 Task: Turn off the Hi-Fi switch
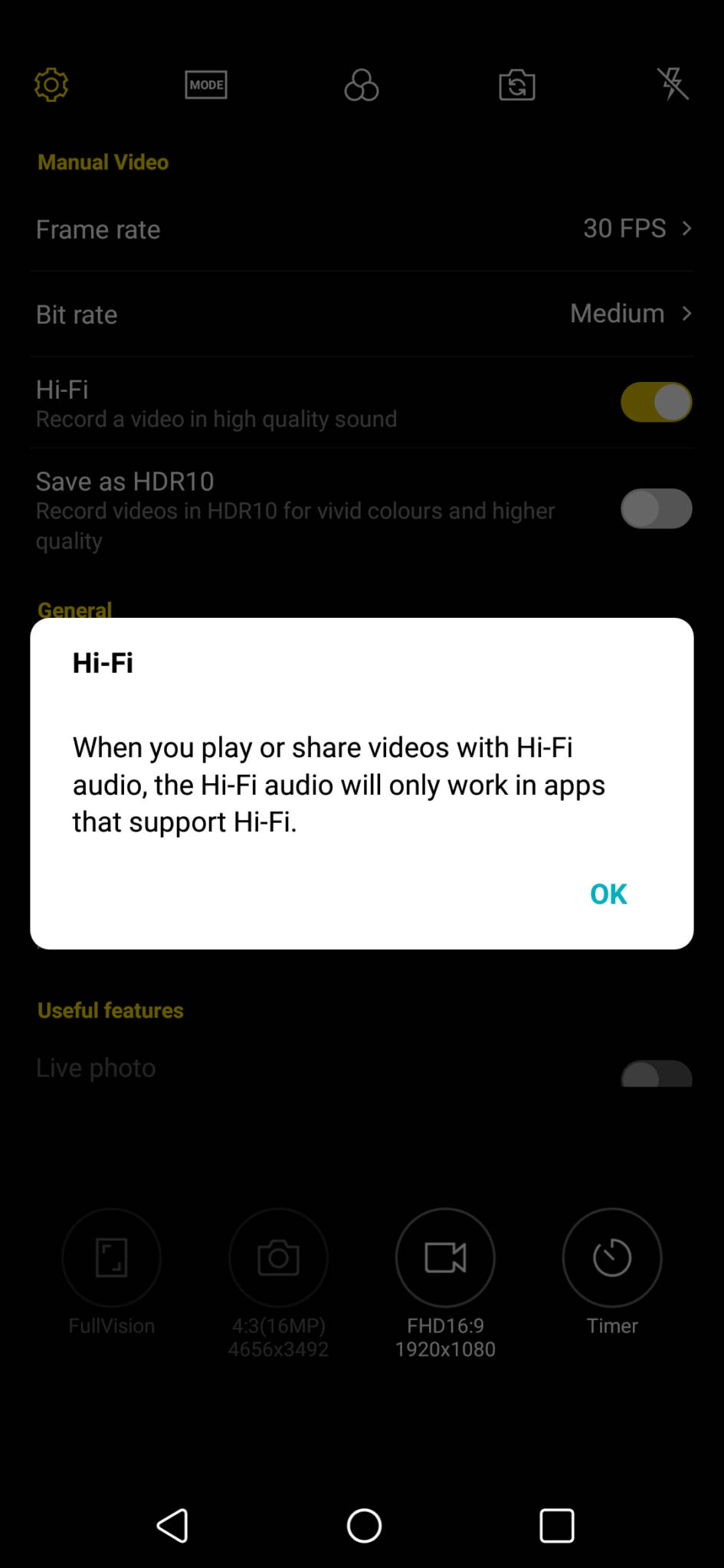tap(657, 403)
